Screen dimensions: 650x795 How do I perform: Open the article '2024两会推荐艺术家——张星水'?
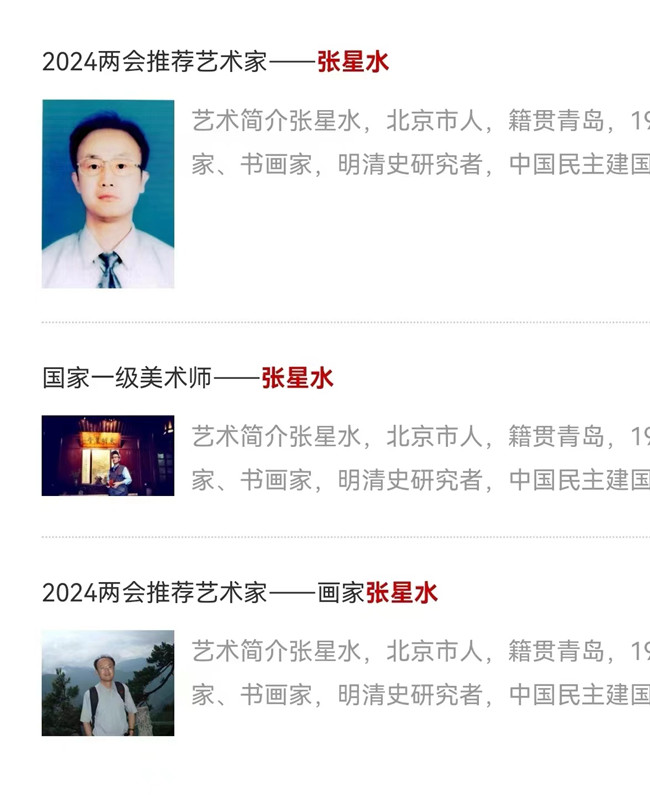point(215,62)
